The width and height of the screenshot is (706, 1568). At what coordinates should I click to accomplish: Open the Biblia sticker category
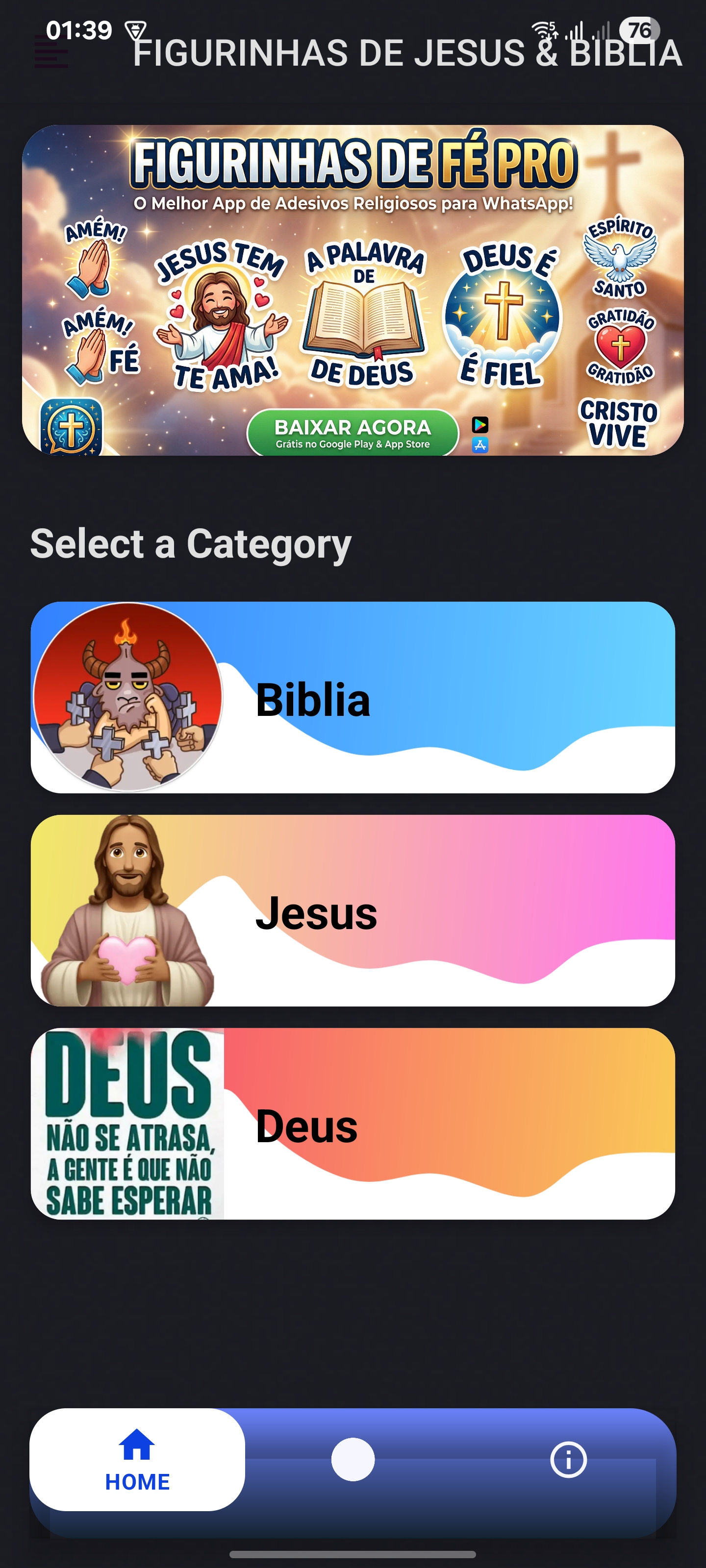tap(353, 698)
